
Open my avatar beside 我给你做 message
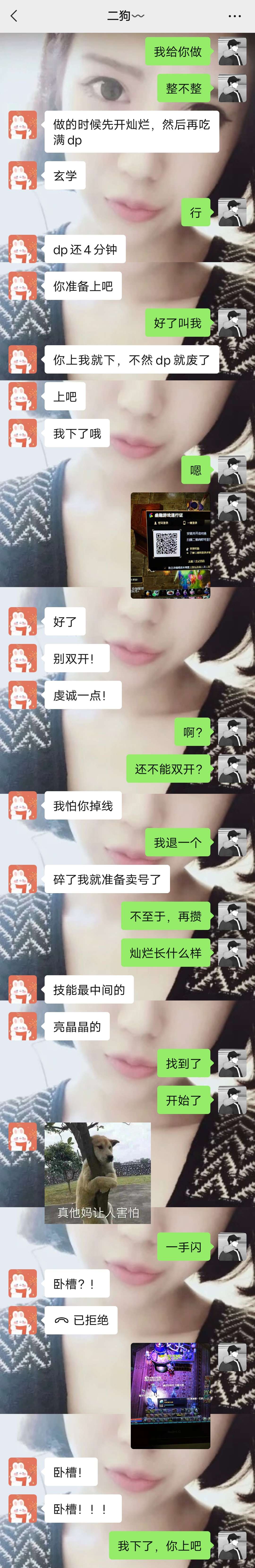[232, 52]
